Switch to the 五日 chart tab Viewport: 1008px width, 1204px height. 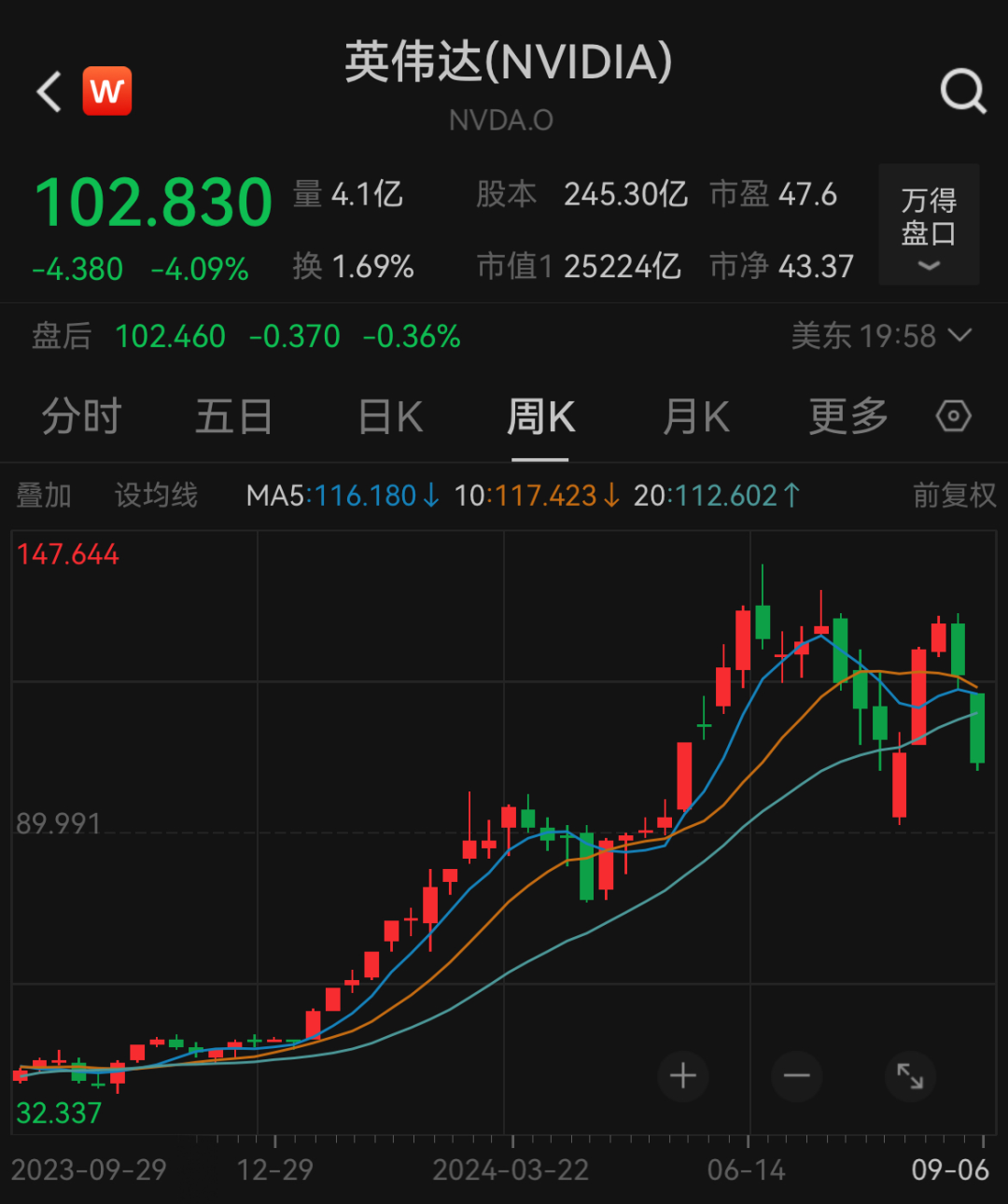[233, 416]
